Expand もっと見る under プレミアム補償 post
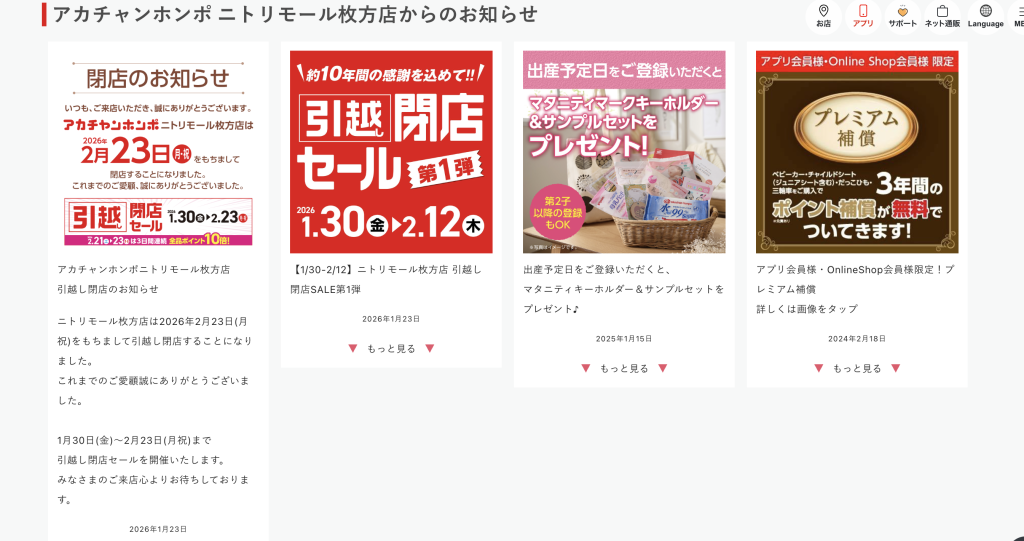 point(857,368)
